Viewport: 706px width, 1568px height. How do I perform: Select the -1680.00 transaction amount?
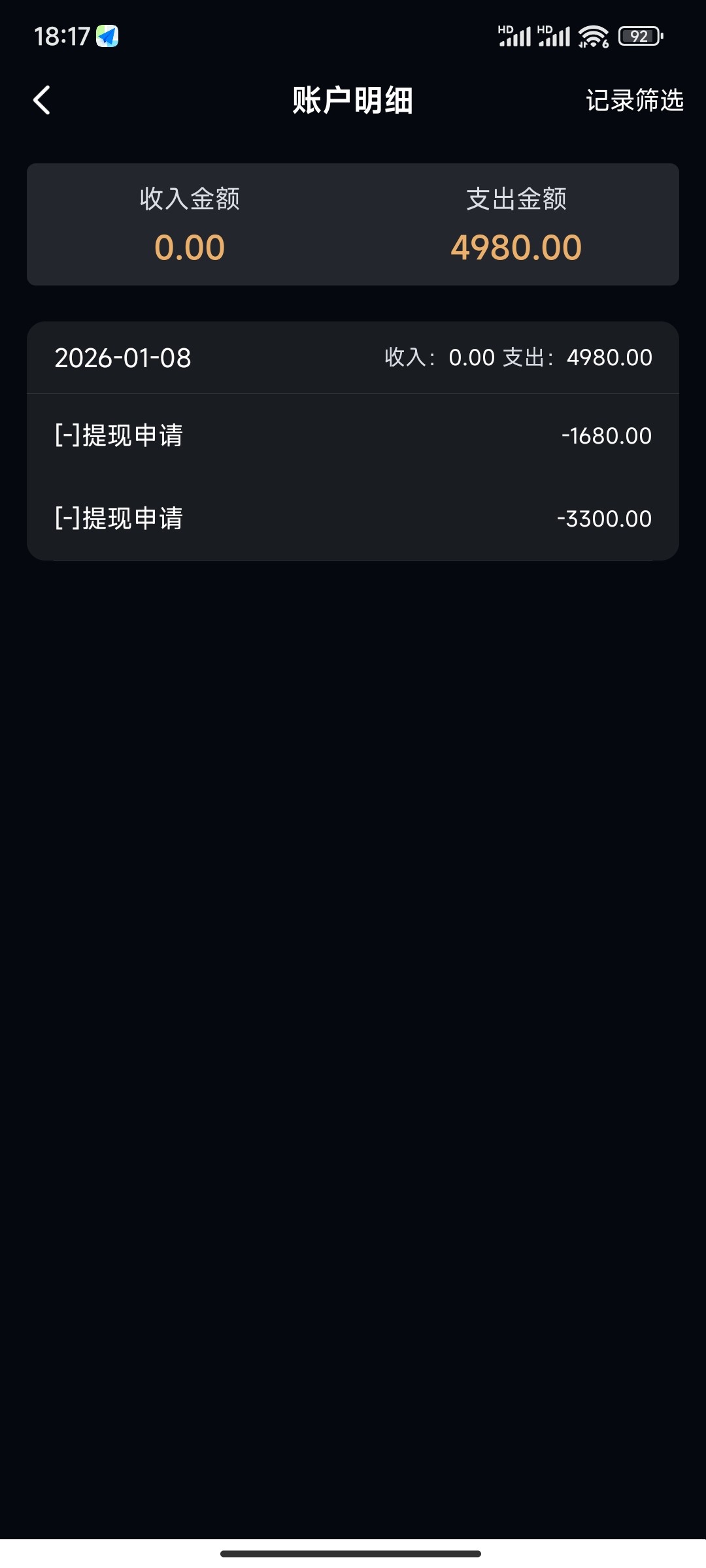coord(605,434)
